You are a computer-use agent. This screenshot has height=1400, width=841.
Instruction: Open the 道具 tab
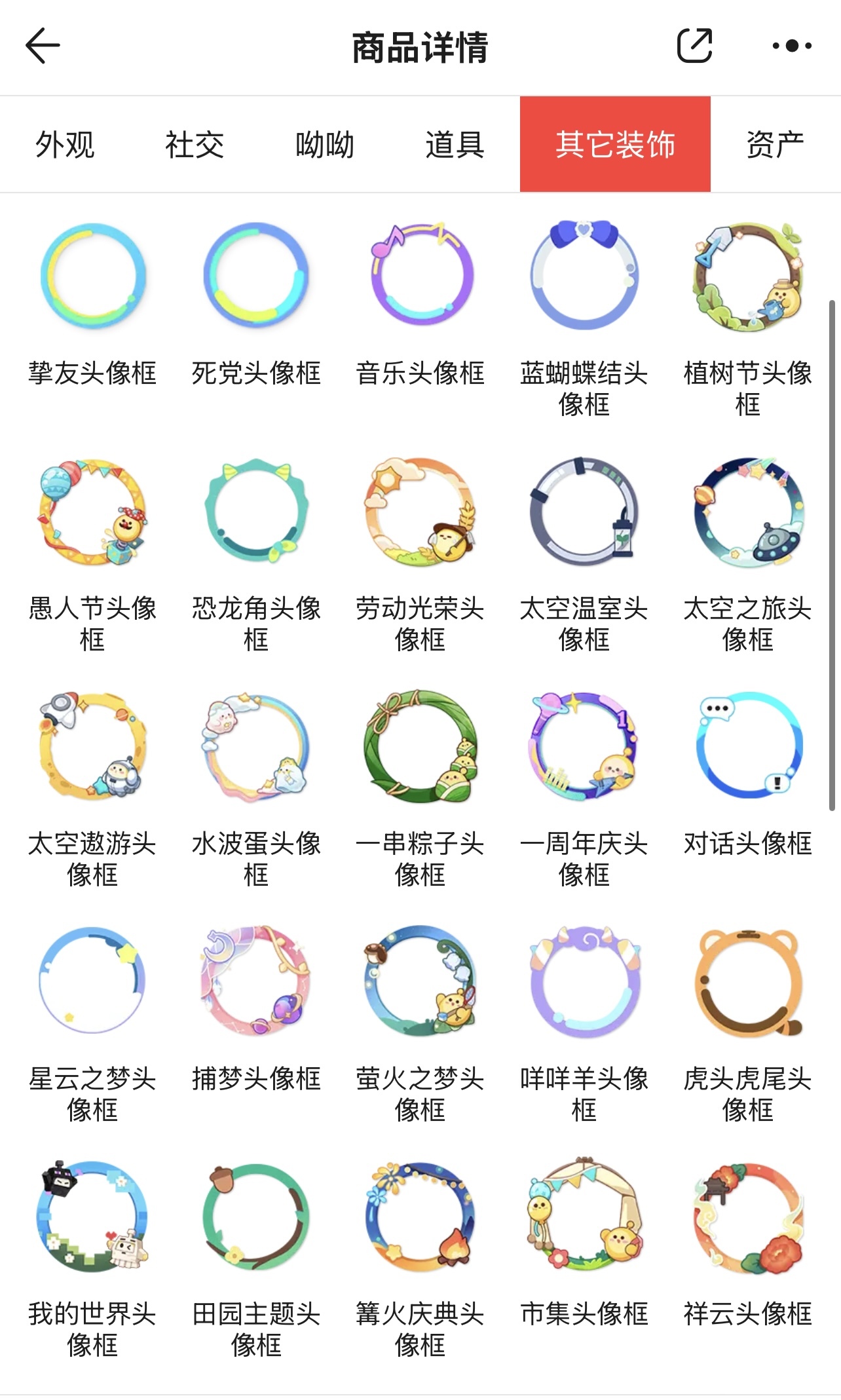pos(455,144)
